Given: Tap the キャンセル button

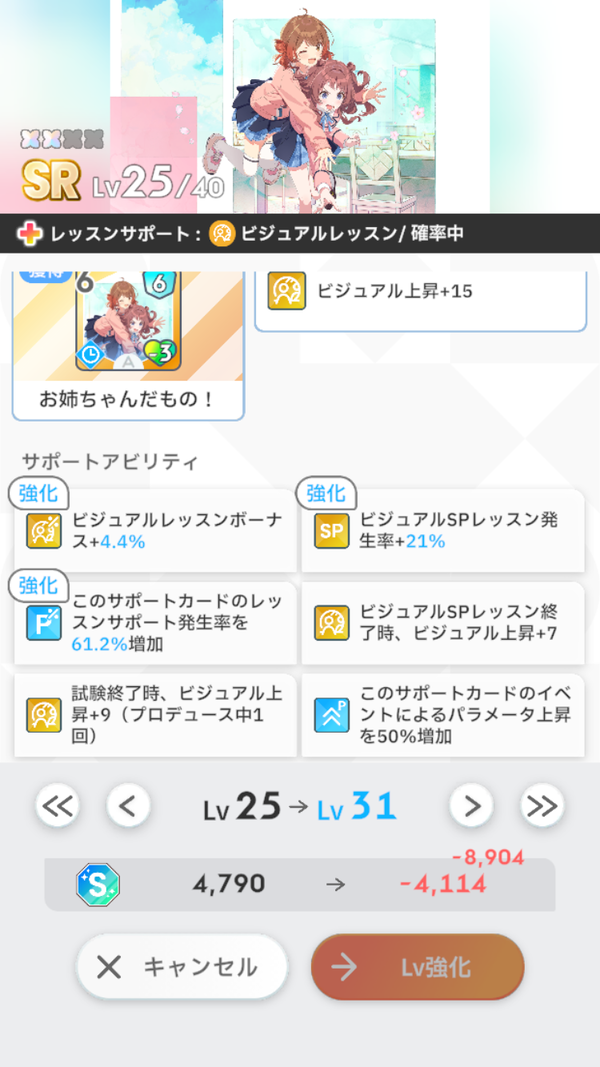Looking at the screenshot, I should click(182, 967).
